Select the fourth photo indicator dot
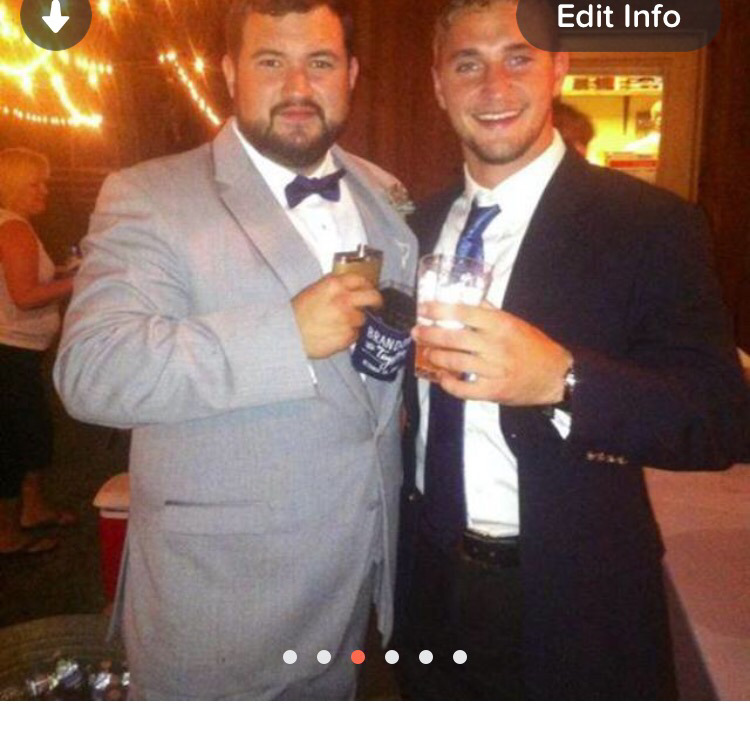Screen dimensions: 750x732 (x=392, y=657)
